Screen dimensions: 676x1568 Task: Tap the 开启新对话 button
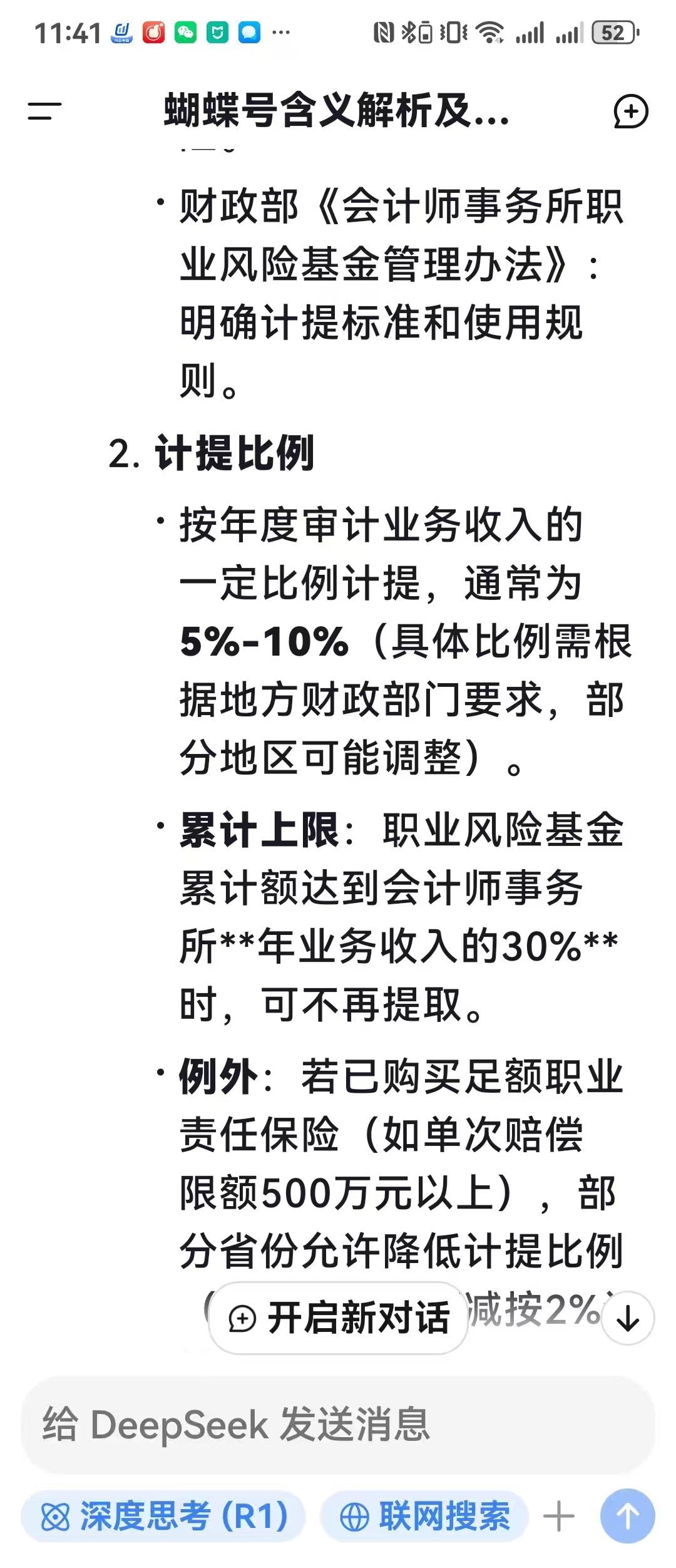[339, 1318]
